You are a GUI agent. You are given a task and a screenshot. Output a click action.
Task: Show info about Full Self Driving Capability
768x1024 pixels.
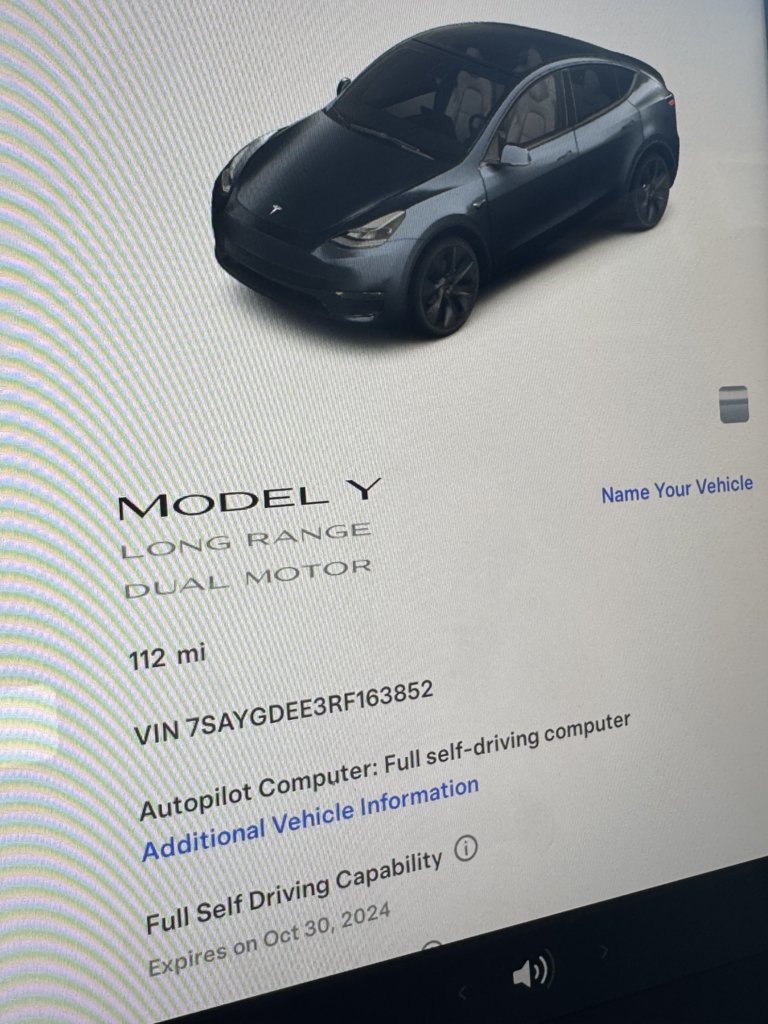(465, 849)
